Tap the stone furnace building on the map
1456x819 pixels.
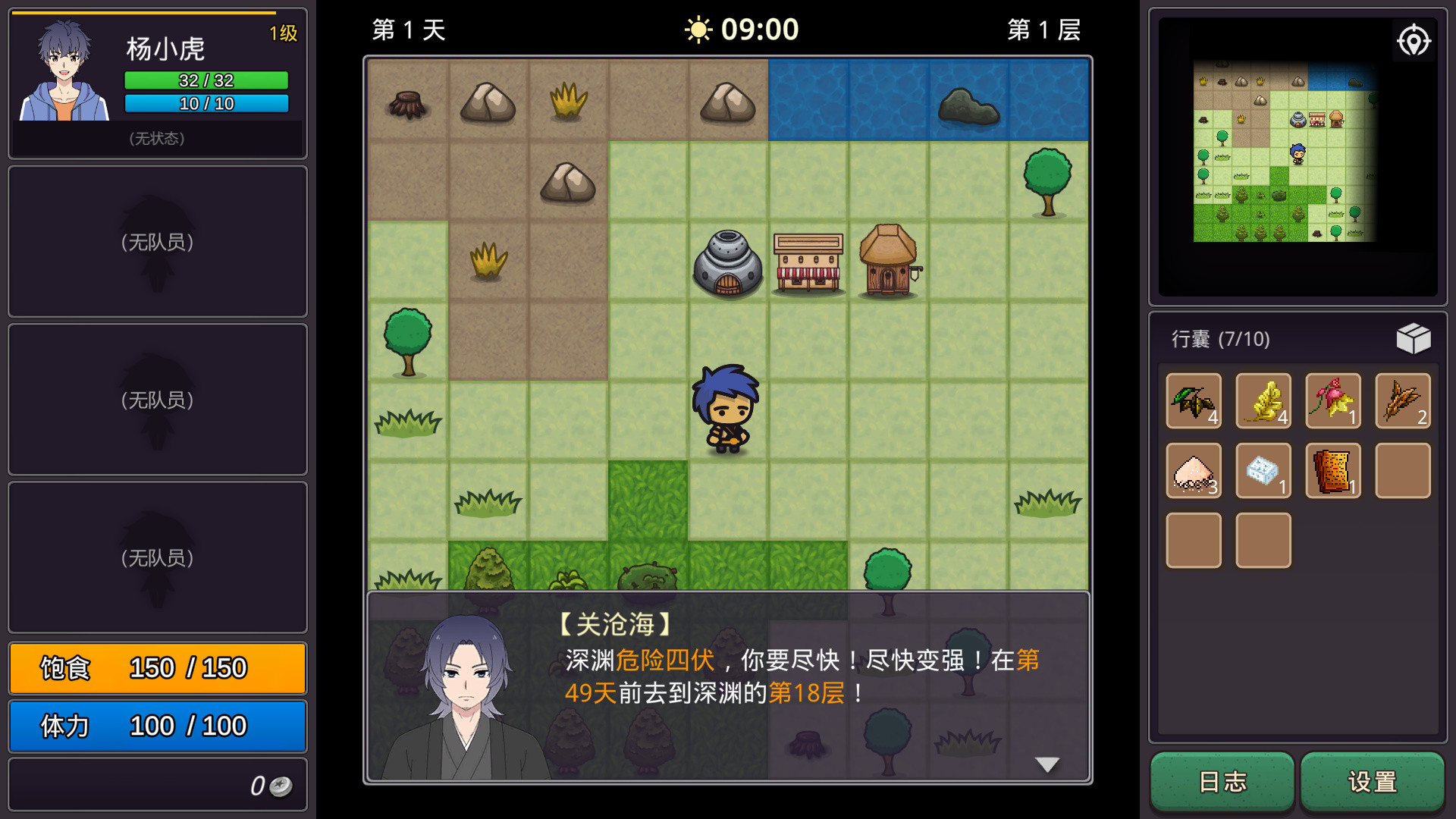coord(727,262)
